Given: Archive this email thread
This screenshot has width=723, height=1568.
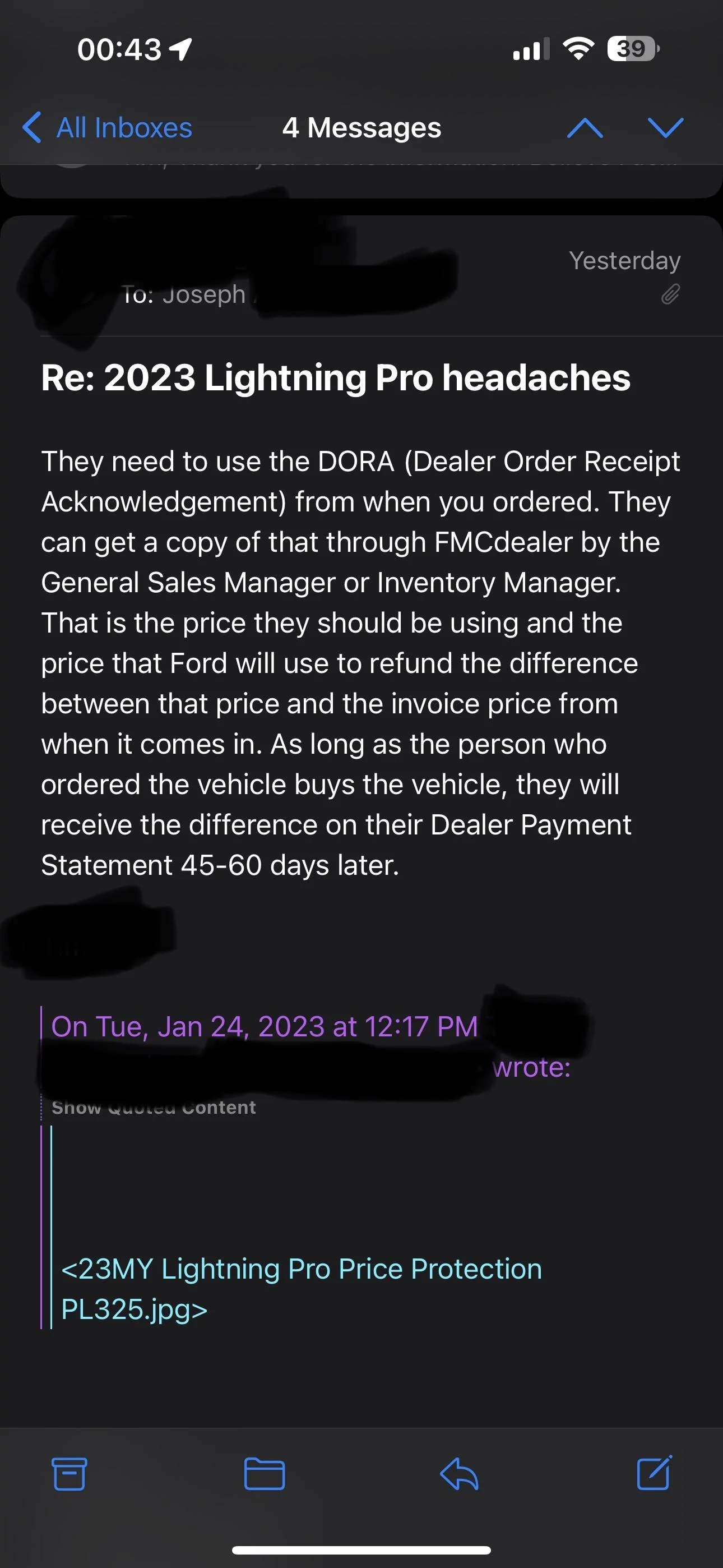Looking at the screenshot, I should click(69, 1474).
